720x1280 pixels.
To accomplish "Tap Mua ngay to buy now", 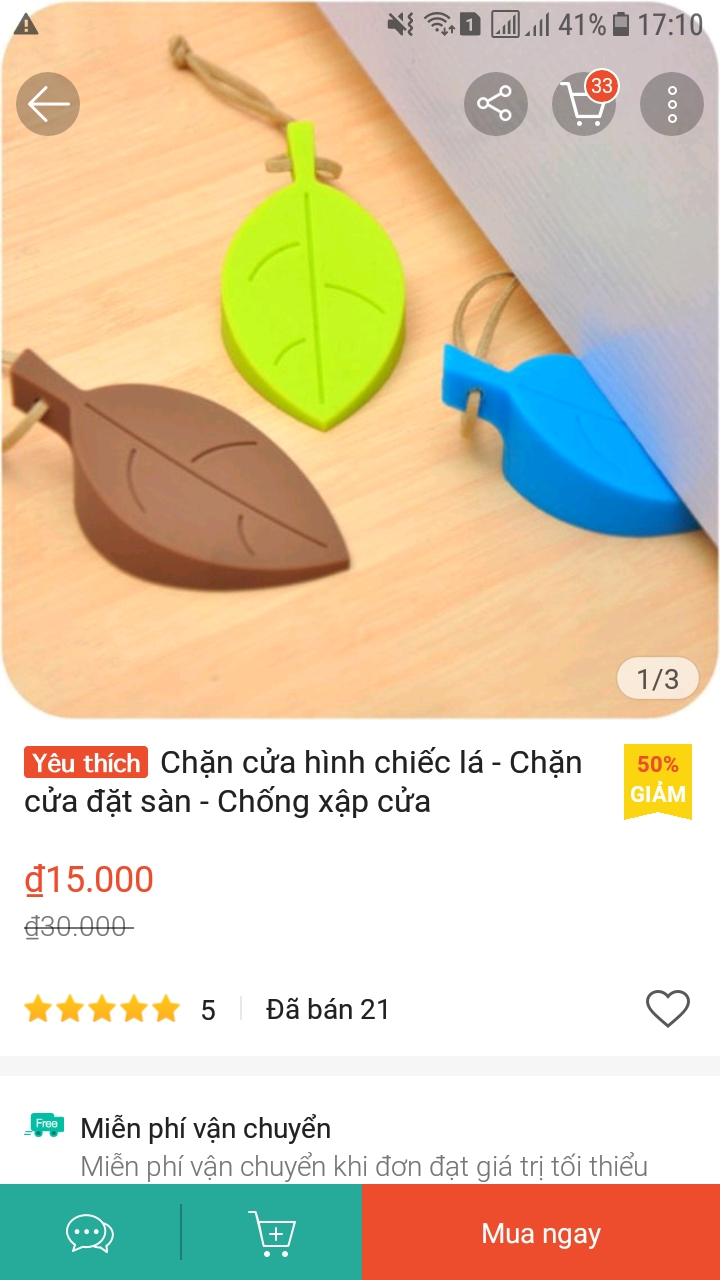I will 541,1232.
